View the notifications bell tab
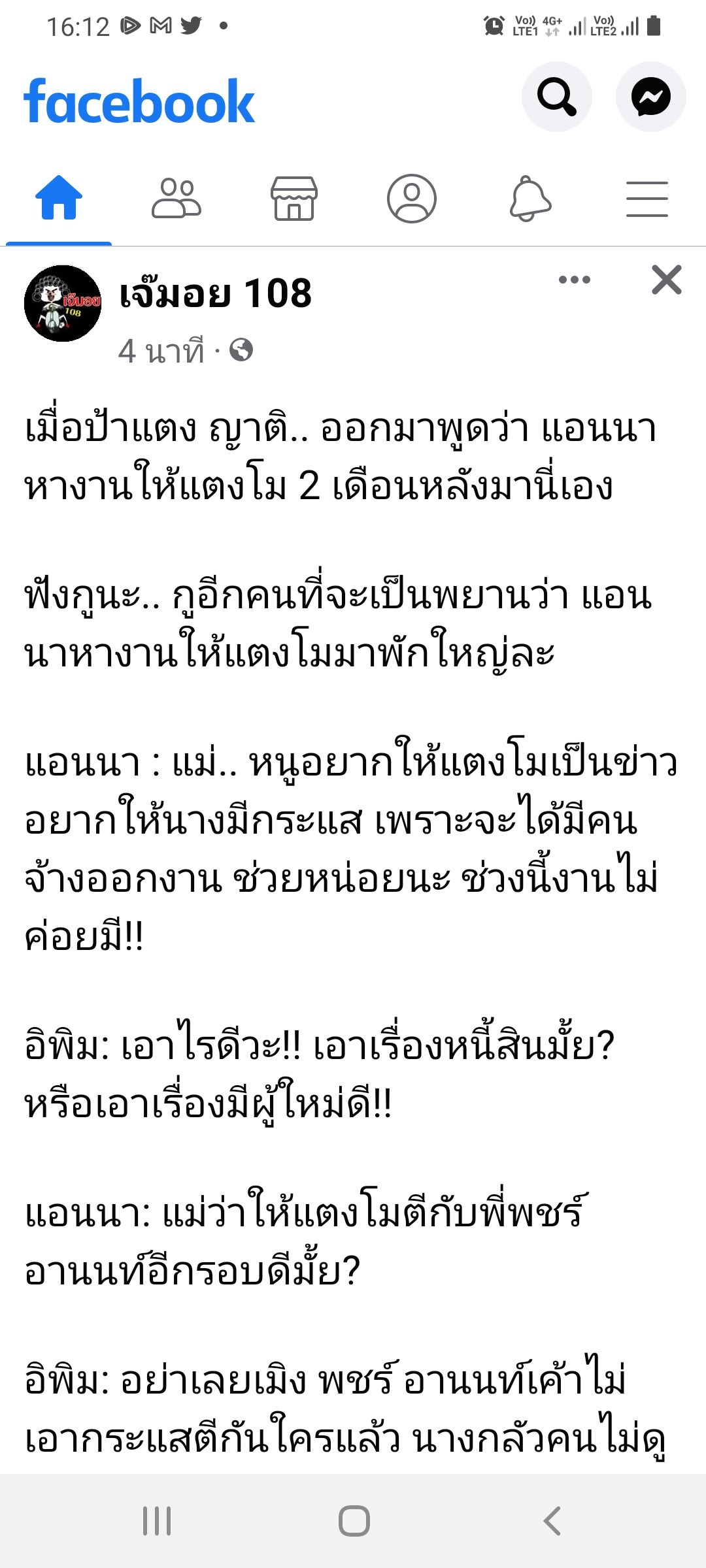 coord(529,198)
